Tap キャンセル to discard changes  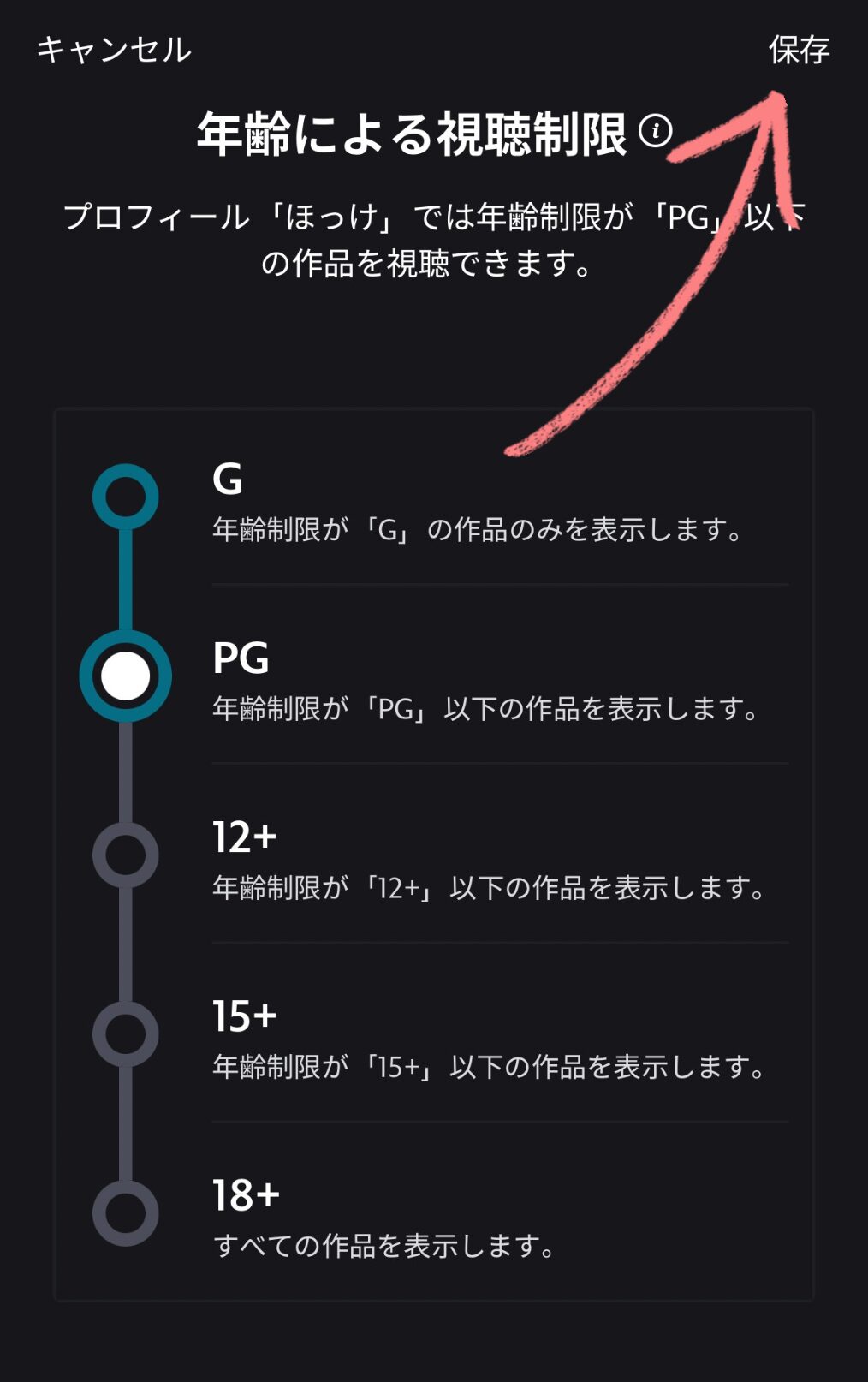click(114, 50)
